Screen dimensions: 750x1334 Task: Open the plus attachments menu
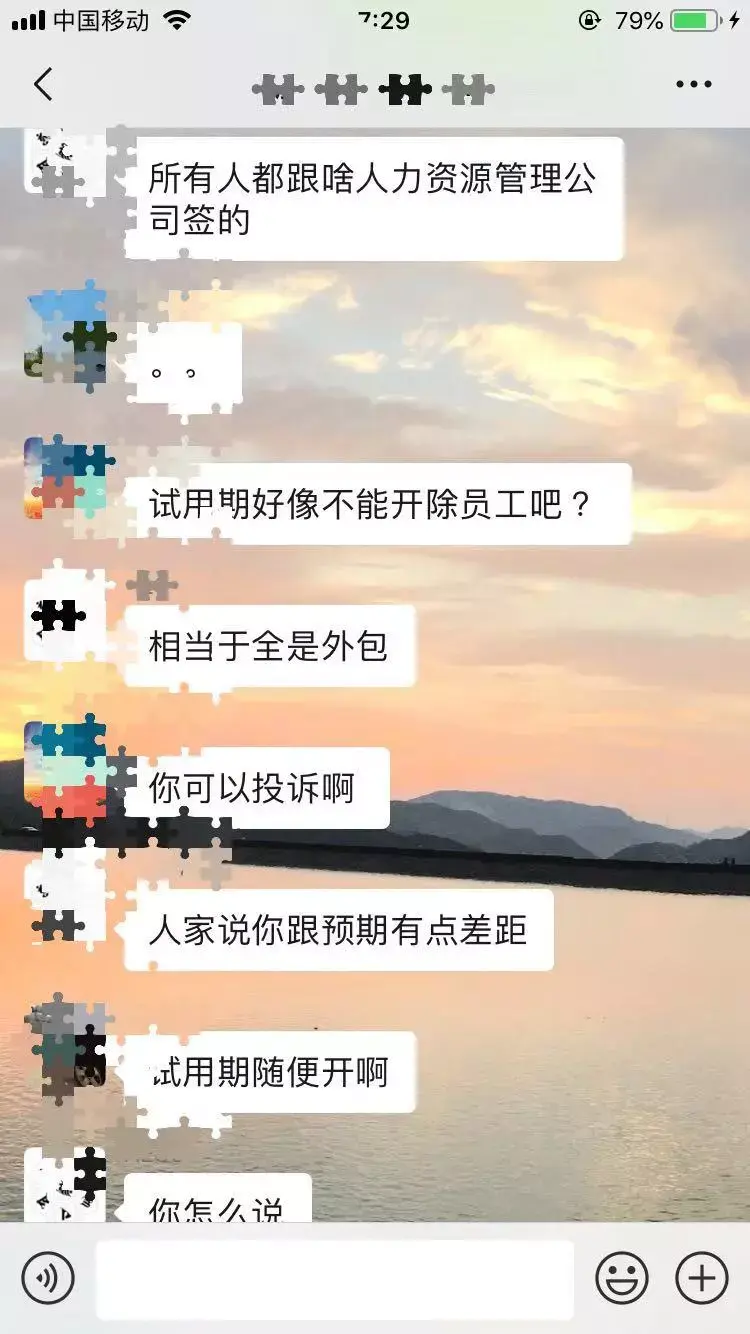pos(701,1277)
